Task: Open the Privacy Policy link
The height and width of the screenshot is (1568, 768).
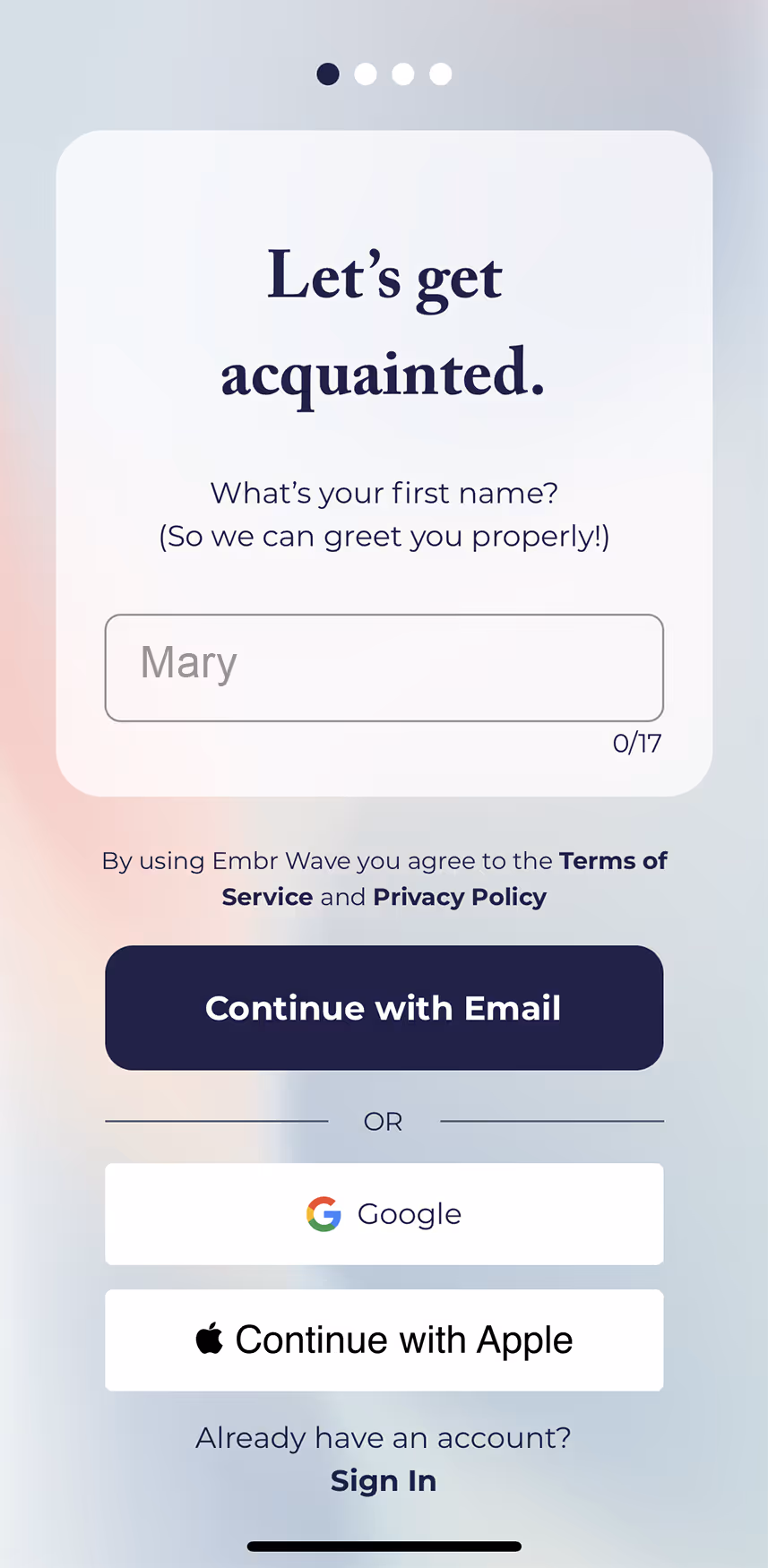Action: pos(459,896)
